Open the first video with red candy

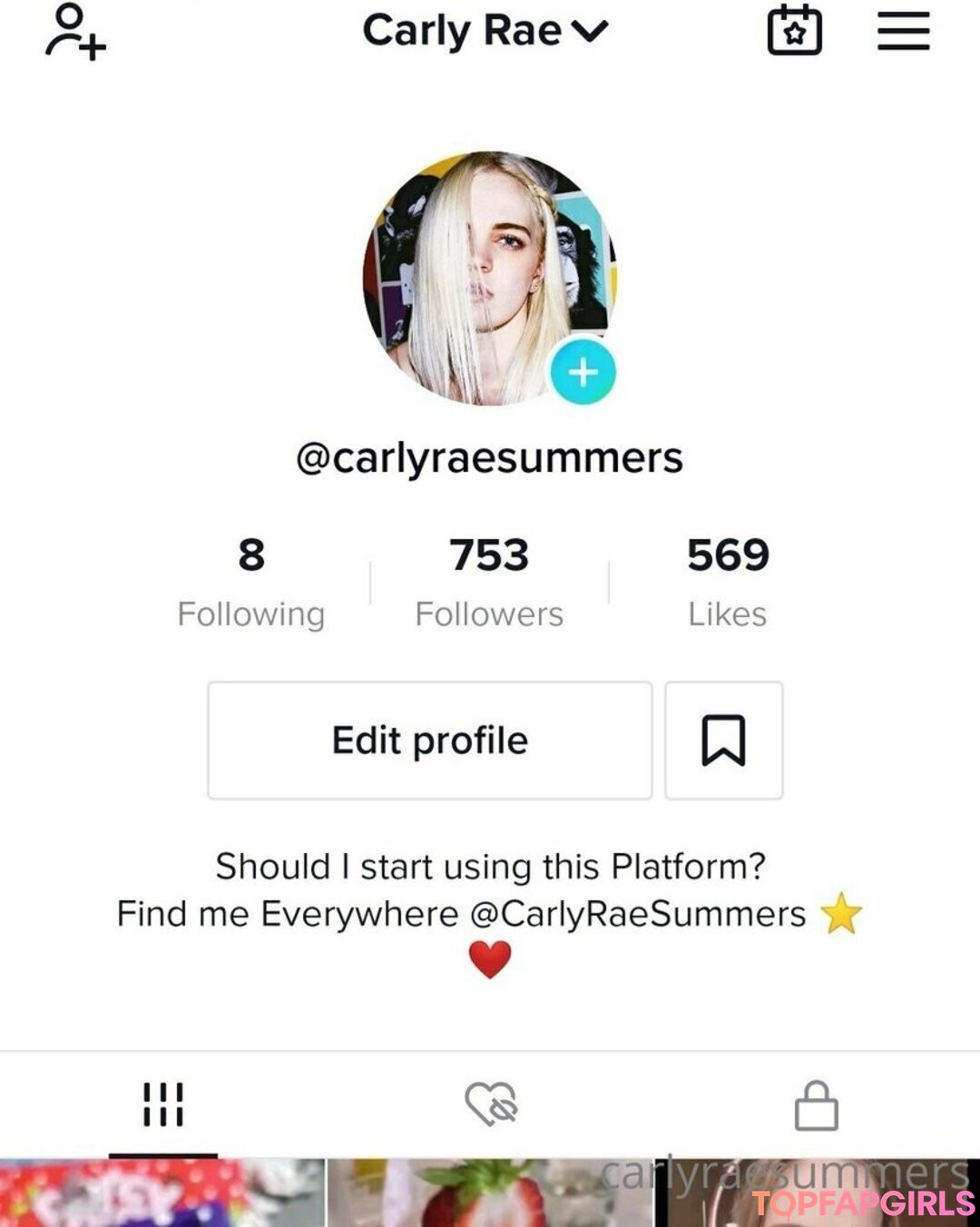click(162, 1193)
